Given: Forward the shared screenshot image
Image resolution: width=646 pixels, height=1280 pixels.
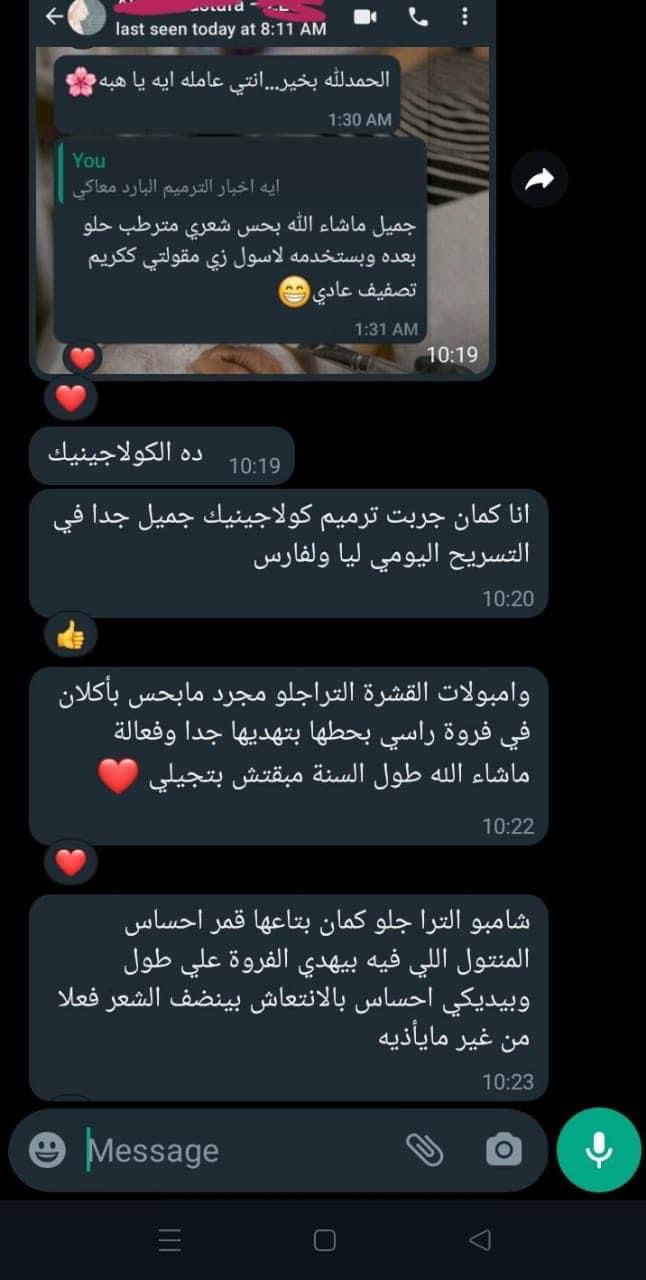Looking at the screenshot, I should 539,179.
